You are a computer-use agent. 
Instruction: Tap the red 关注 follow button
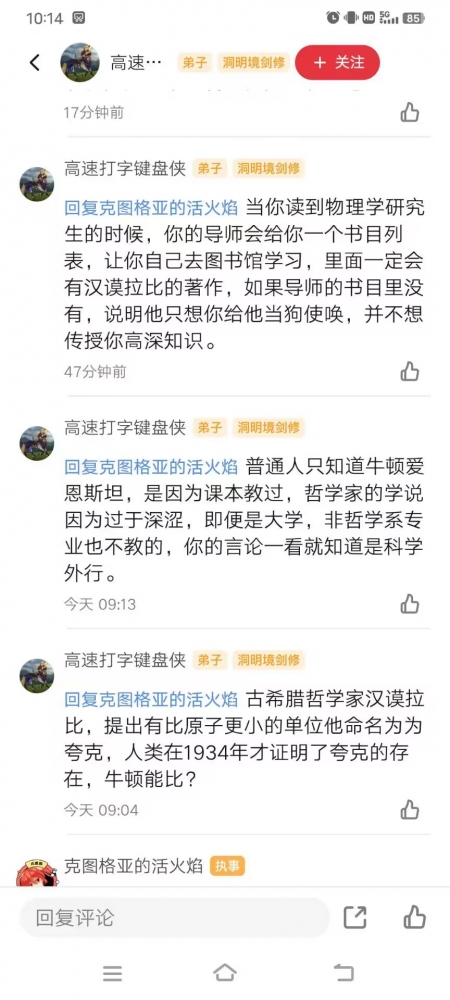point(338,62)
